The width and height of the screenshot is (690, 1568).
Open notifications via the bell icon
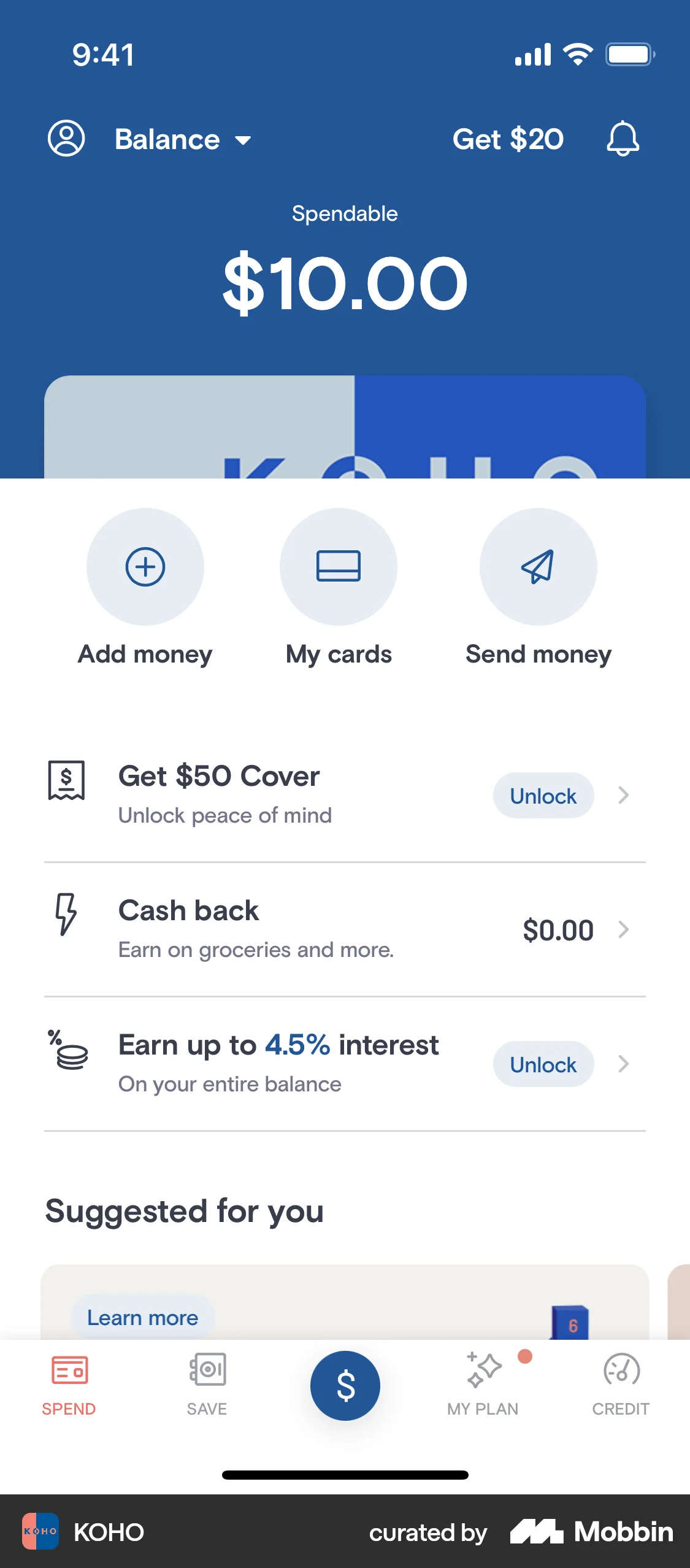(x=623, y=139)
